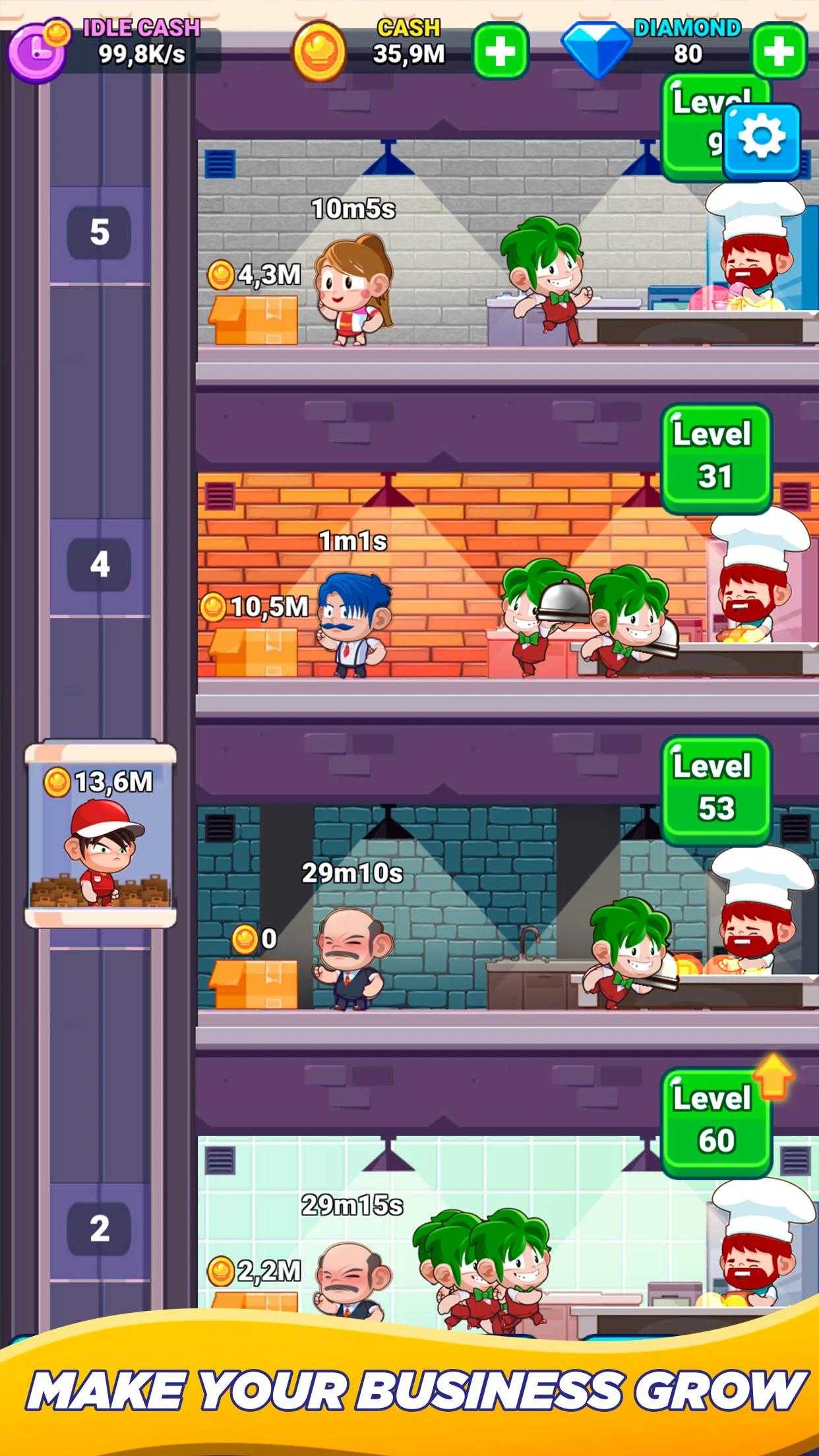The height and width of the screenshot is (1456, 819).
Task: Upgrade the Level 60 floor
Action: pyautogui.click(x=715, y=1122)
